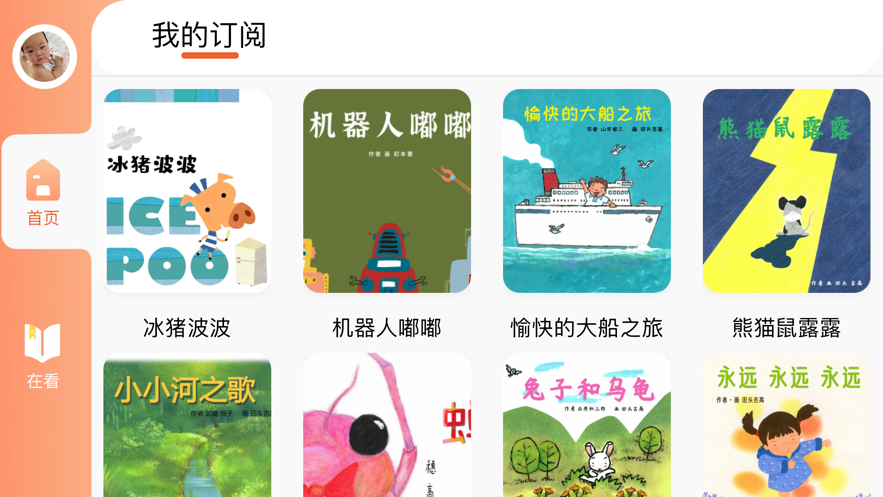The width and height of the screenshot is (883, 497).
Task: Open the profile avatar
Action: click(45, 57)
